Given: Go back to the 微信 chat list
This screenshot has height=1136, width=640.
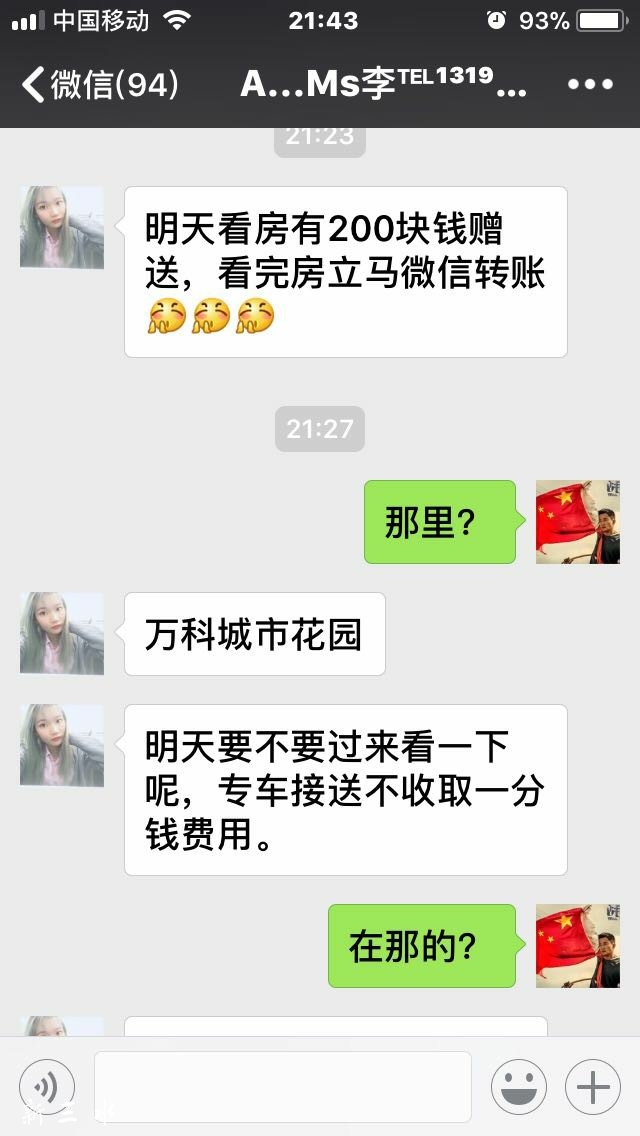Looking at the screenshot, I should 98,85.
